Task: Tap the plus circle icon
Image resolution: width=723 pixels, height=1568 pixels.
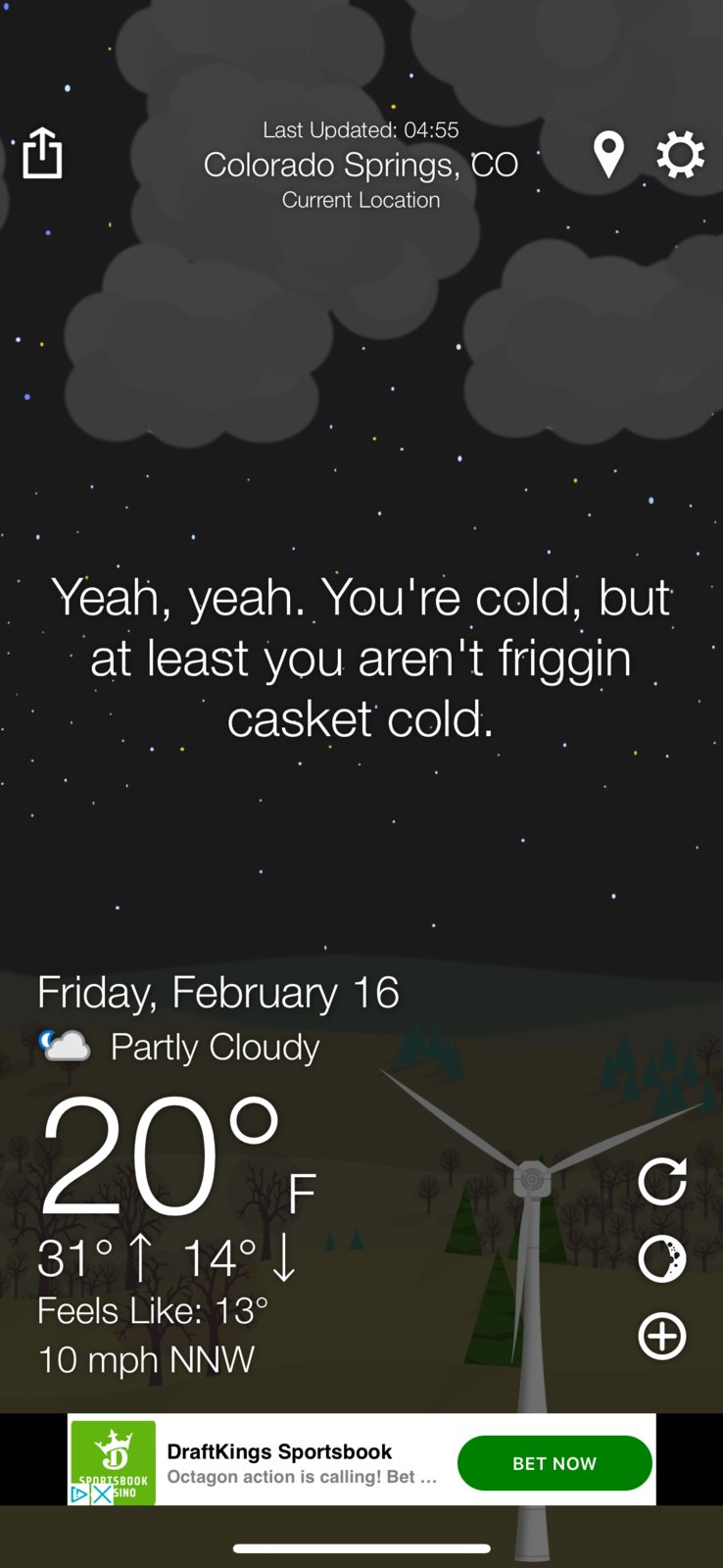Action: (662, 1336)
